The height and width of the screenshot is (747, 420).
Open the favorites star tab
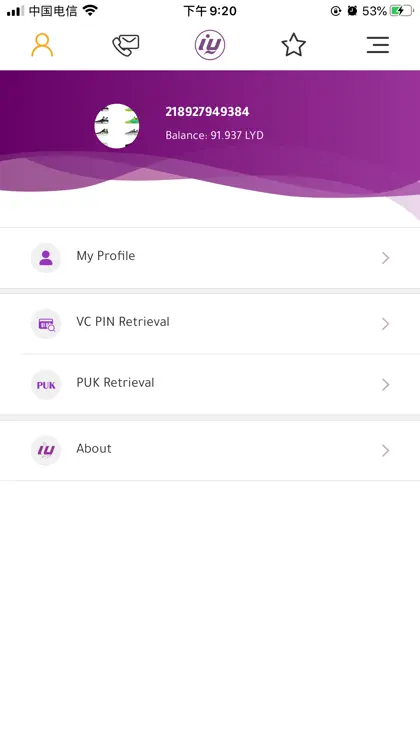point(293,45)
